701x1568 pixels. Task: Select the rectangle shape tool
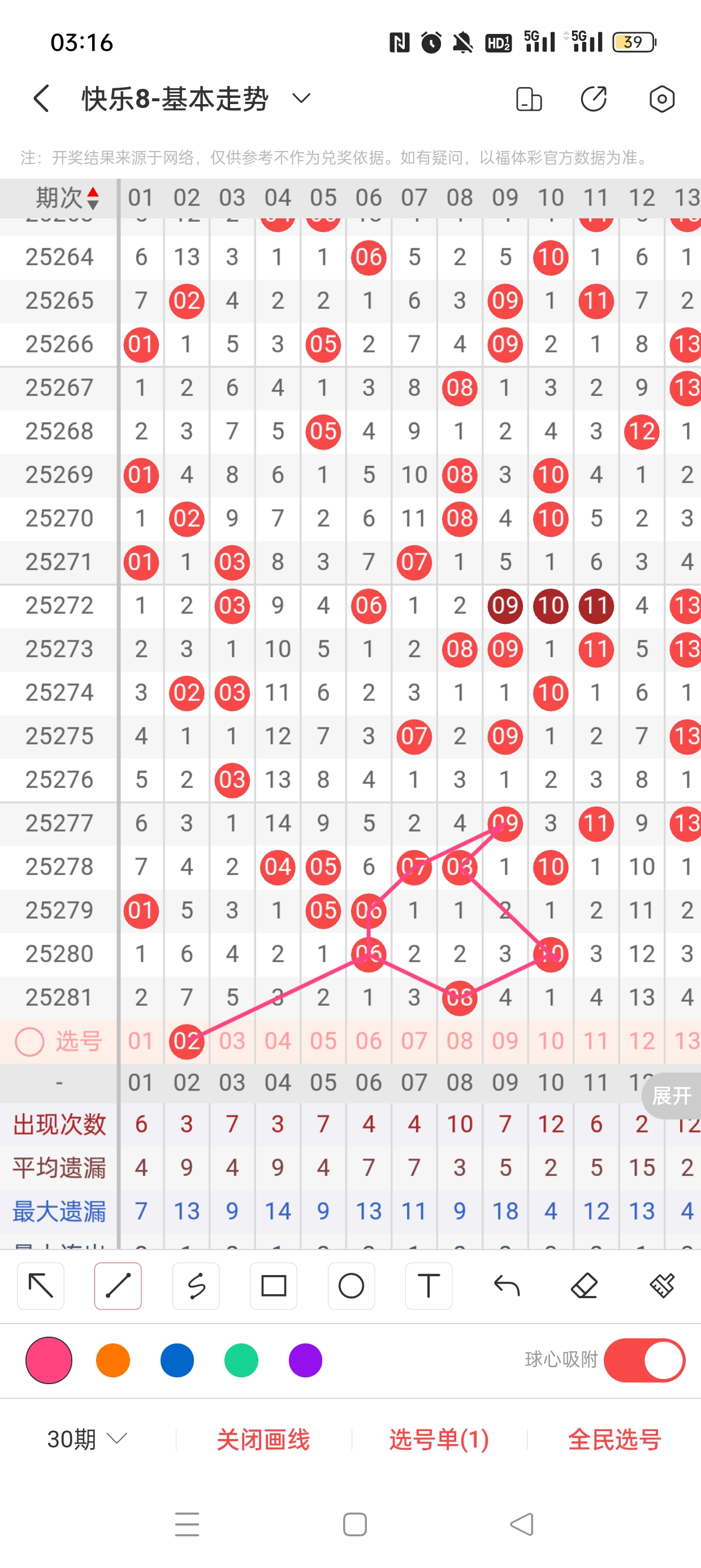tap(273, 1286)
